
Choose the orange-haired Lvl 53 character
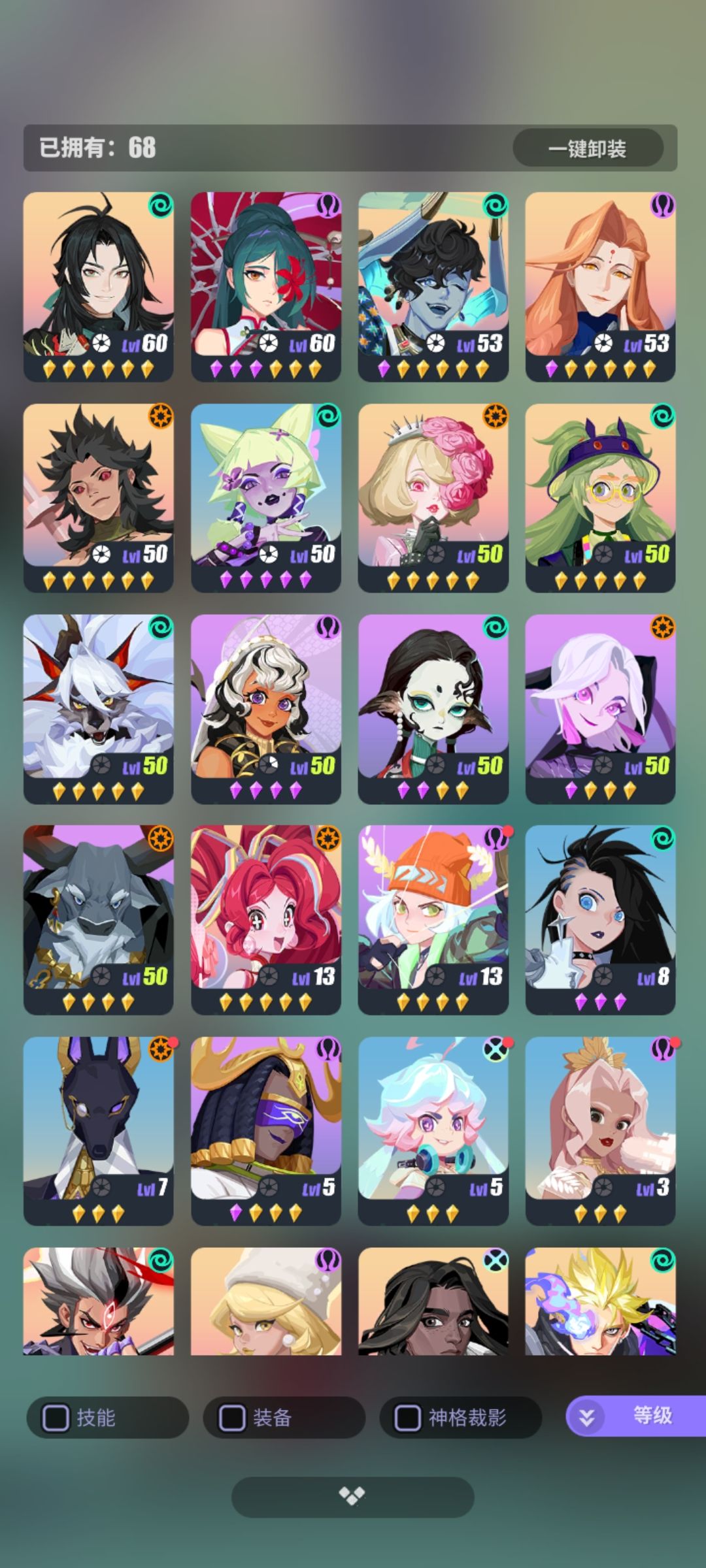tap(601, 287)
